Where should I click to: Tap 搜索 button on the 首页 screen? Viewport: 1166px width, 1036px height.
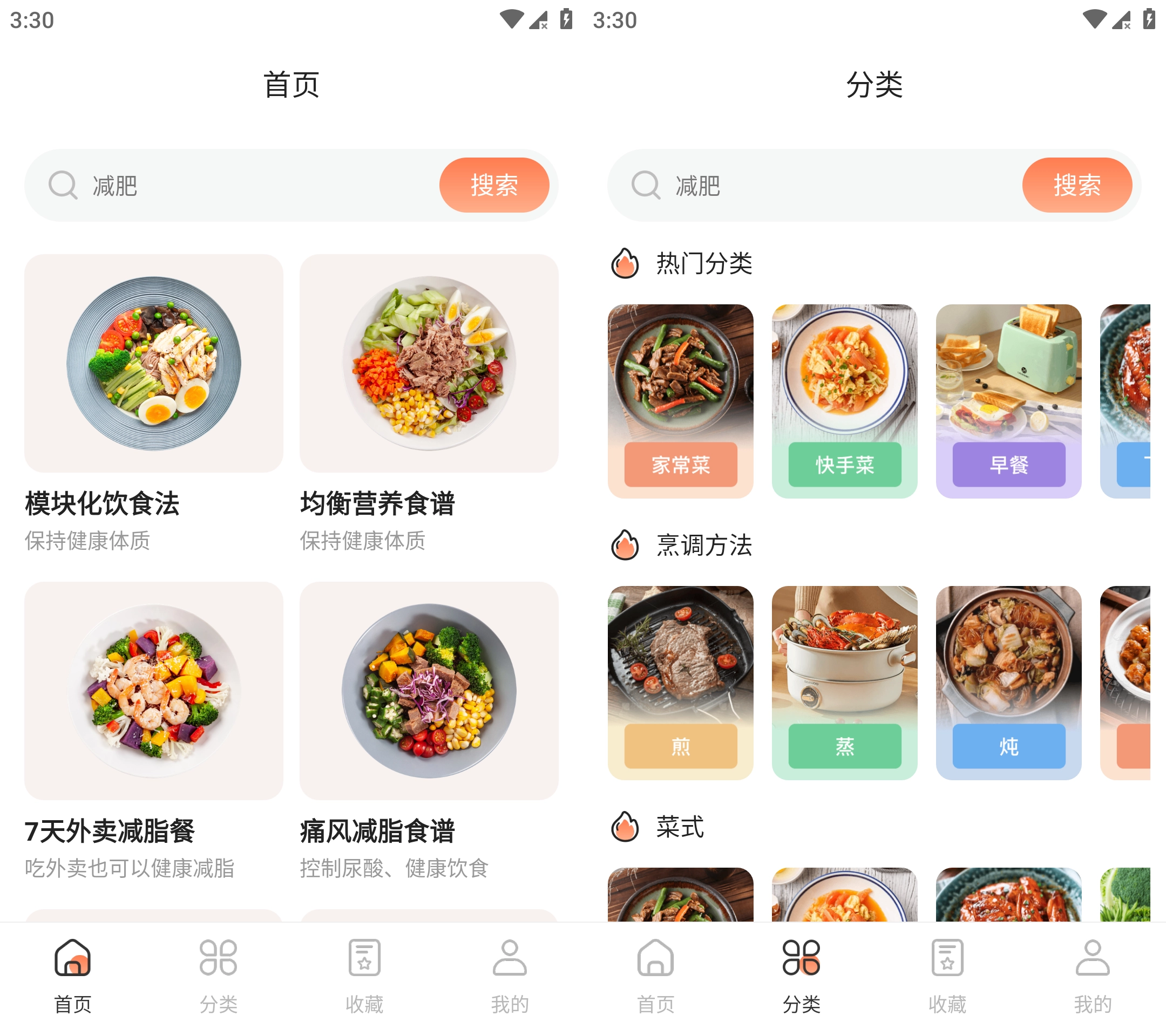493,185
